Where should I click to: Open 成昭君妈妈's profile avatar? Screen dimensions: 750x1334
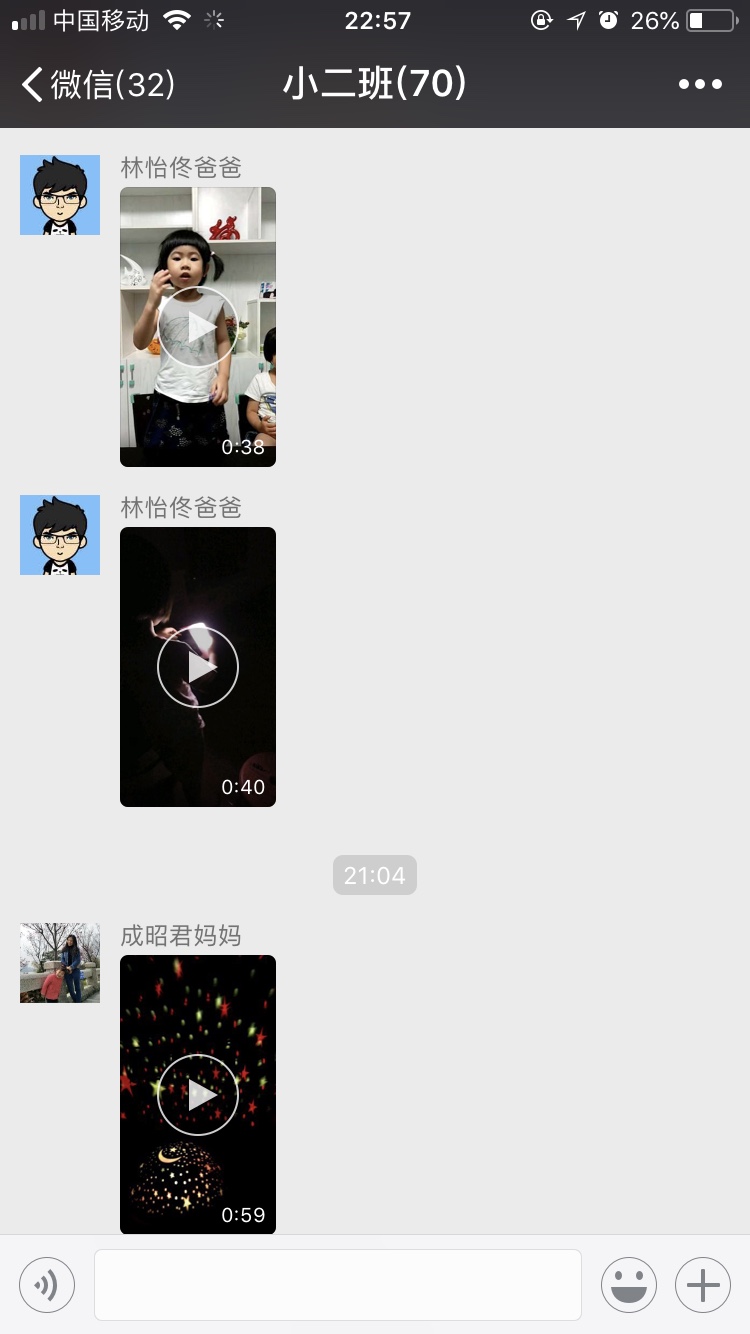pos(60,963)
